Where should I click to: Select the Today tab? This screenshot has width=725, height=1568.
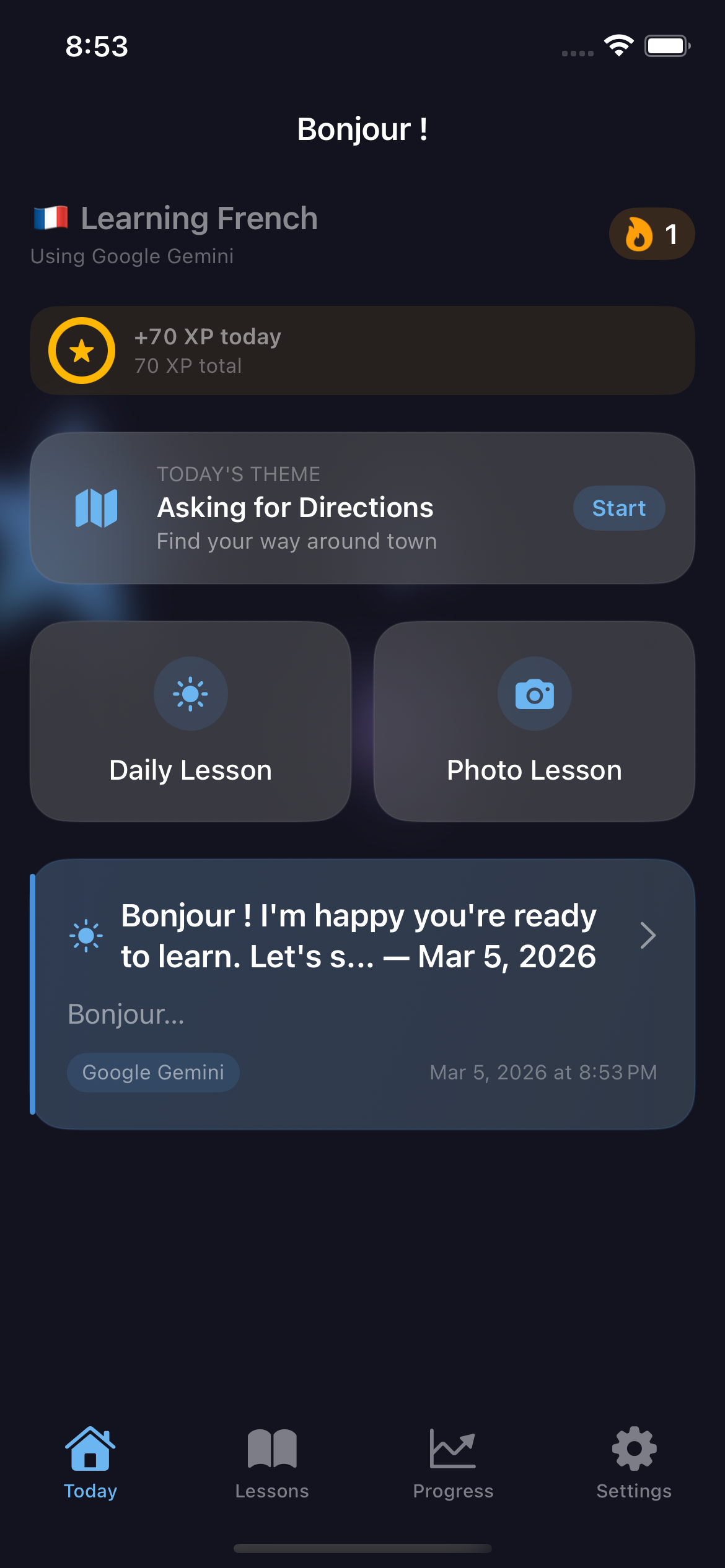[90, 1463]
